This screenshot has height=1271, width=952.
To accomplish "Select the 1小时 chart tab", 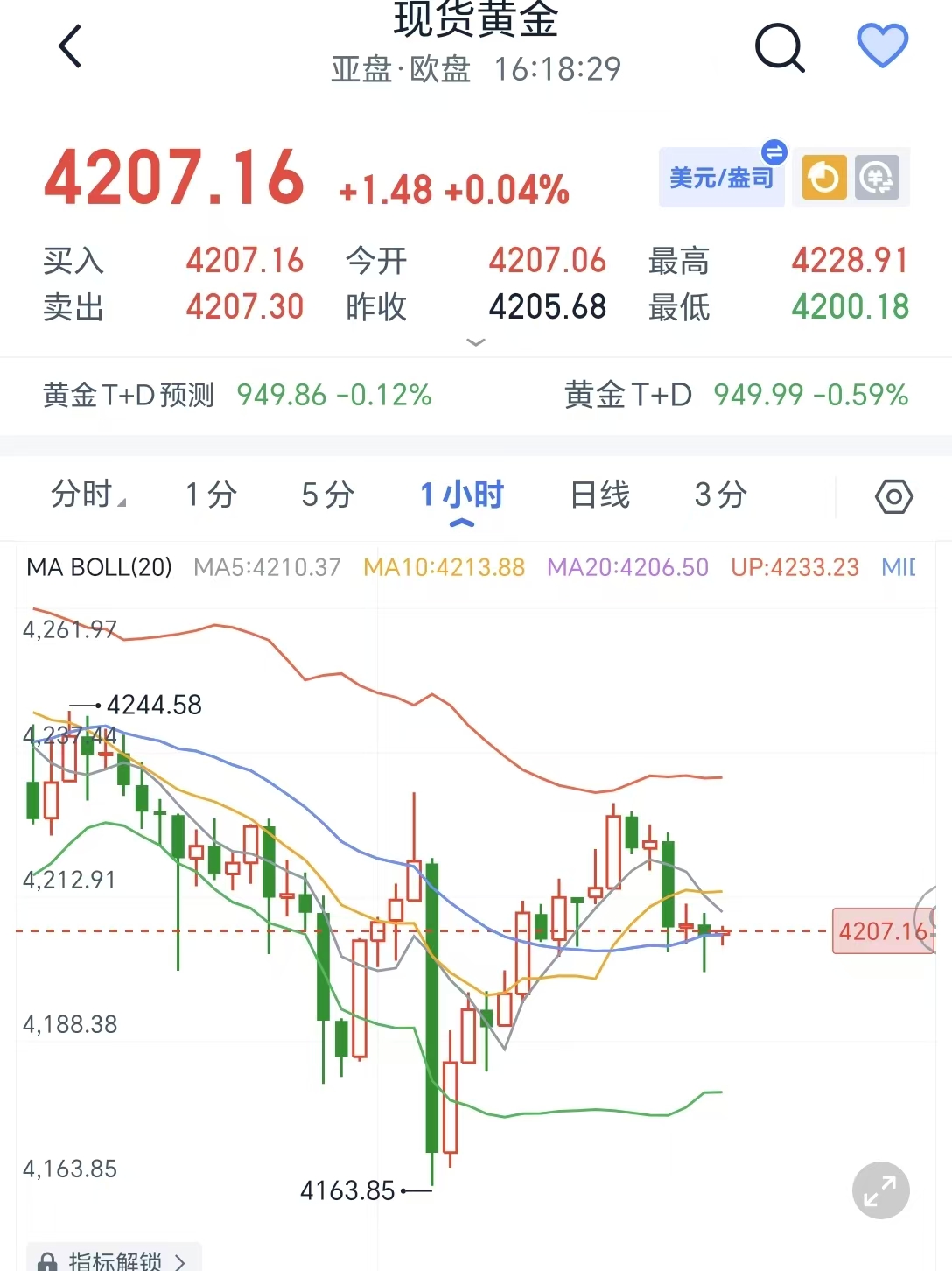I will 462,496.
